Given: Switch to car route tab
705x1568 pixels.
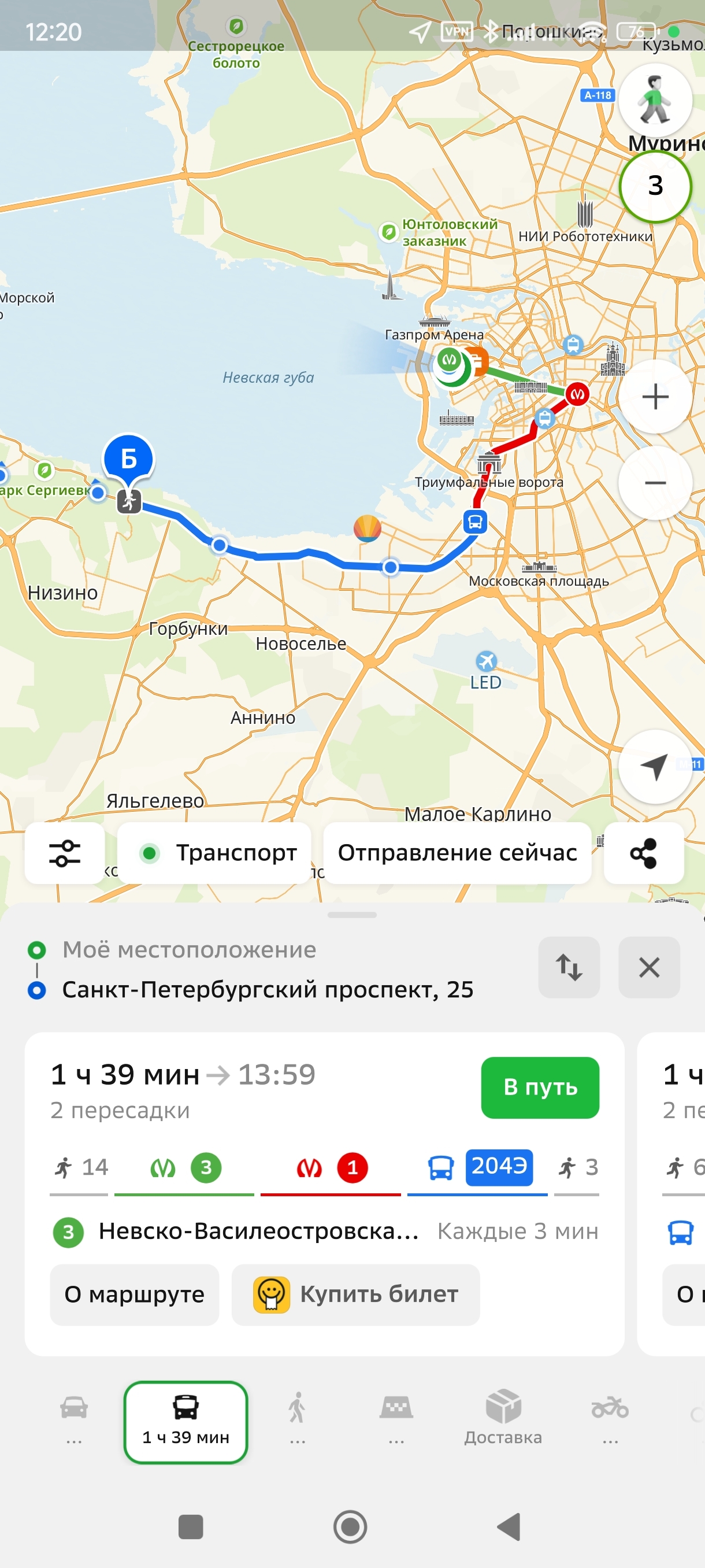Looking at the screenshot, I should [x=74, y=1419].
